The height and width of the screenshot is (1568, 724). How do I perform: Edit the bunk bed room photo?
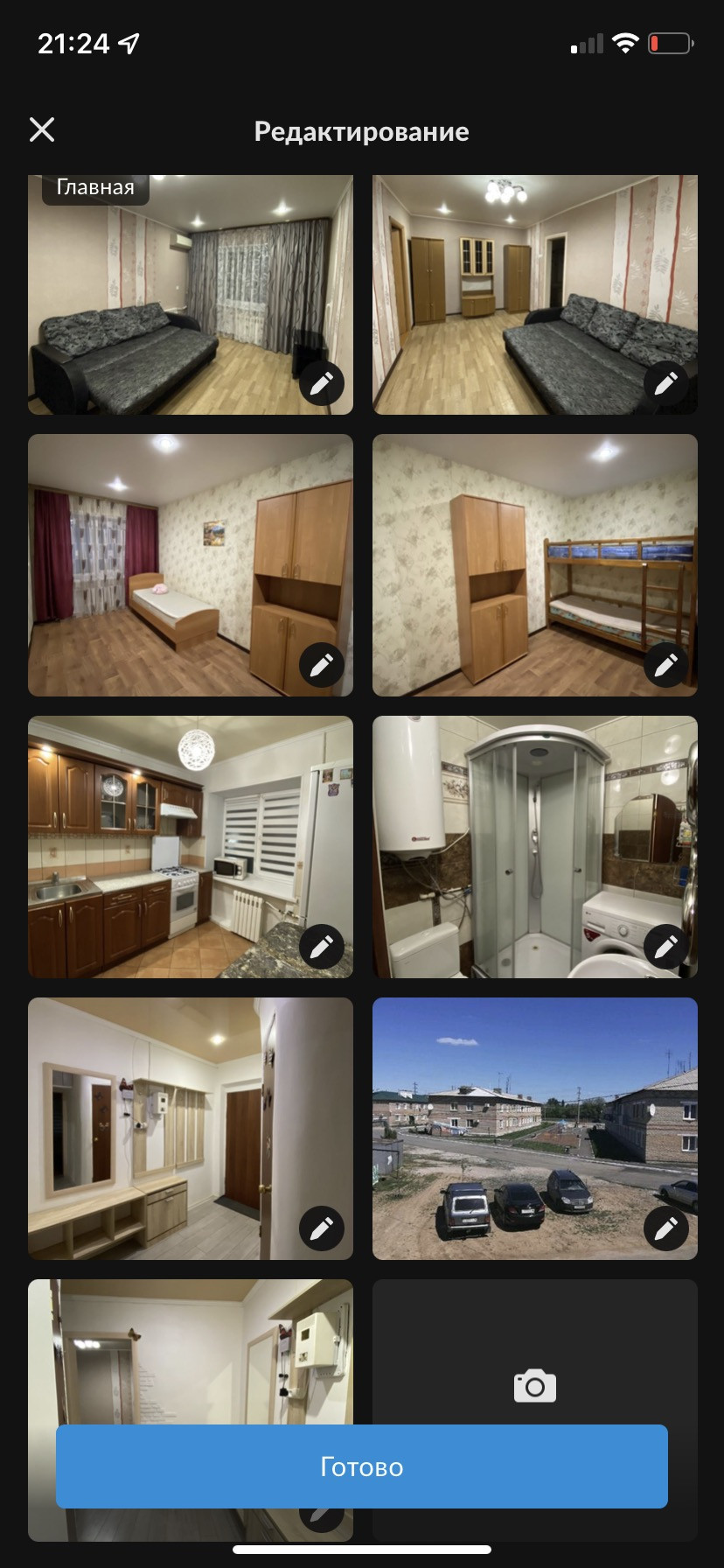(x=665, y=665)
